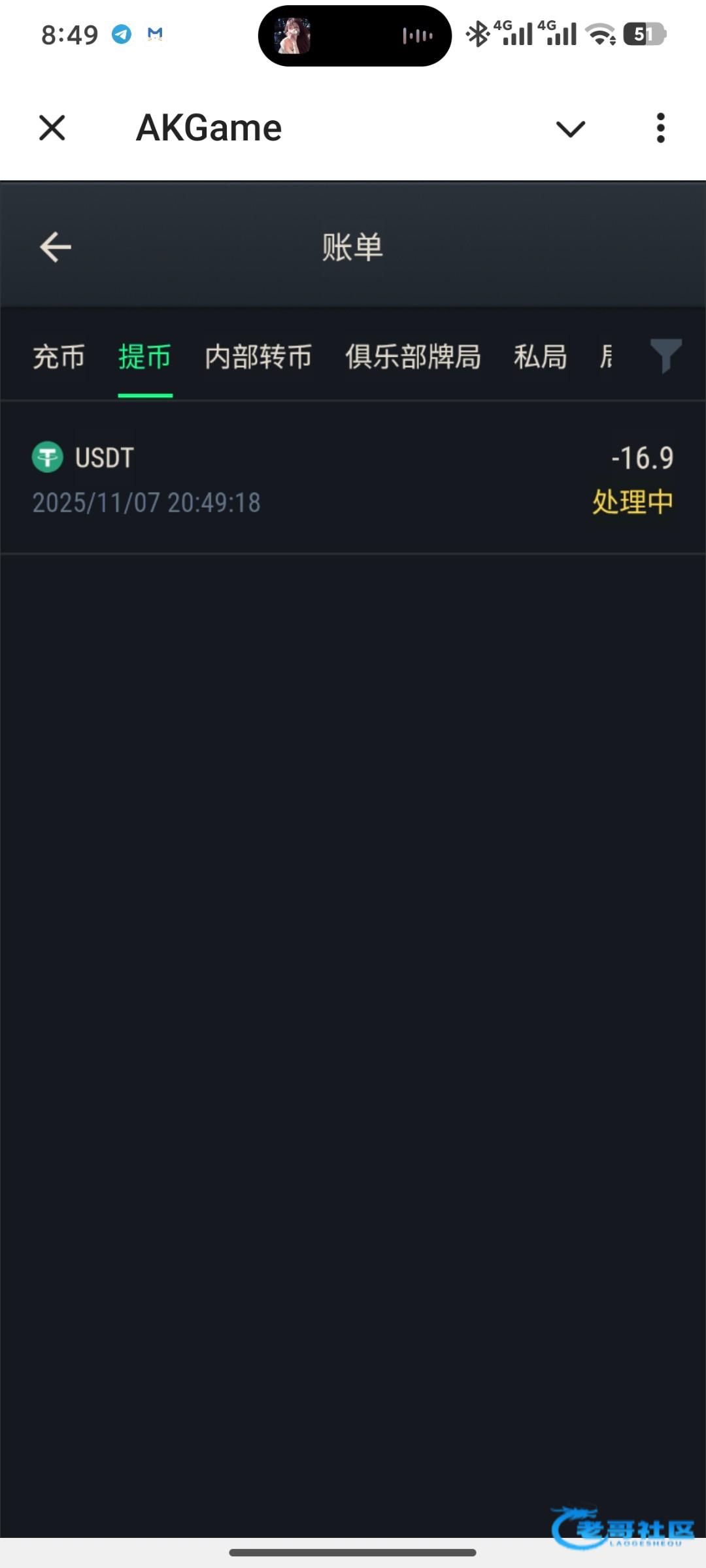
Task: Open the 俱乐部牌局 tab
Action: pos(413,357)
